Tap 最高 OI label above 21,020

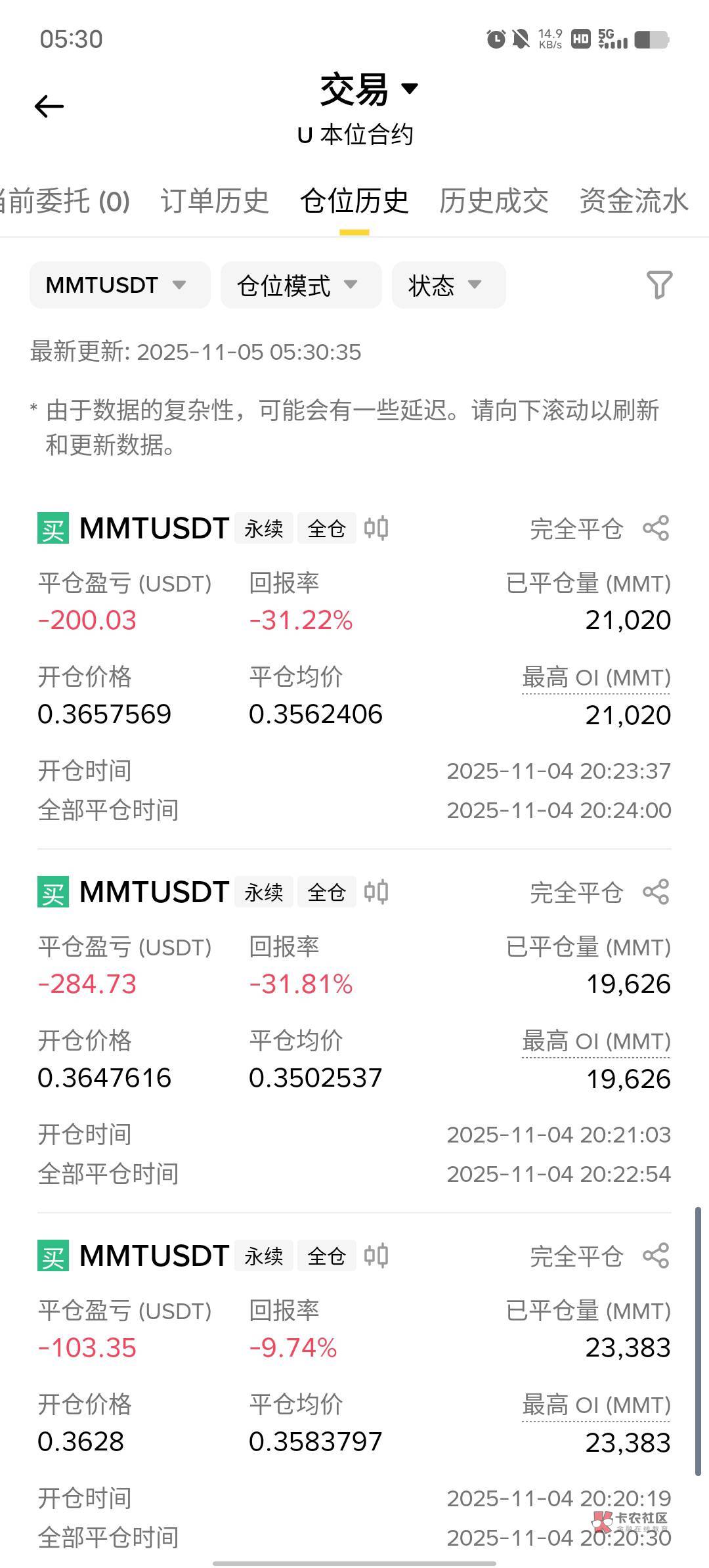point(595,678)
